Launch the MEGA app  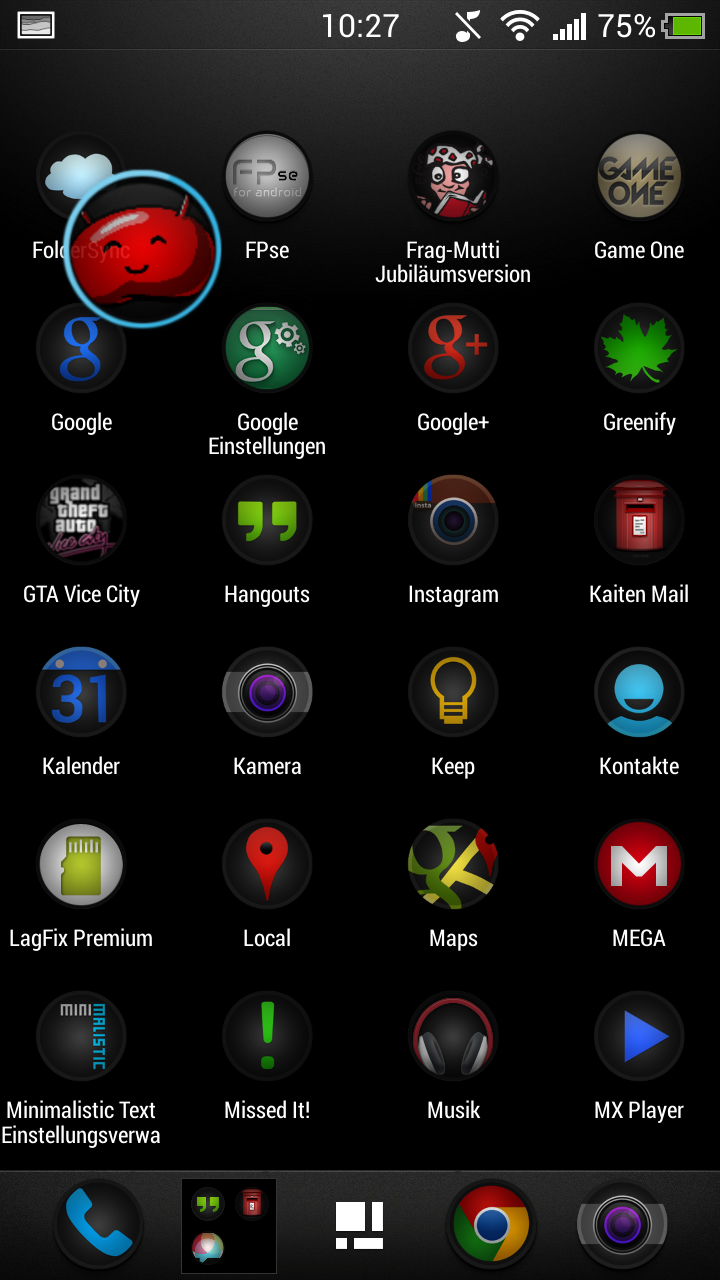pos(639,866)
